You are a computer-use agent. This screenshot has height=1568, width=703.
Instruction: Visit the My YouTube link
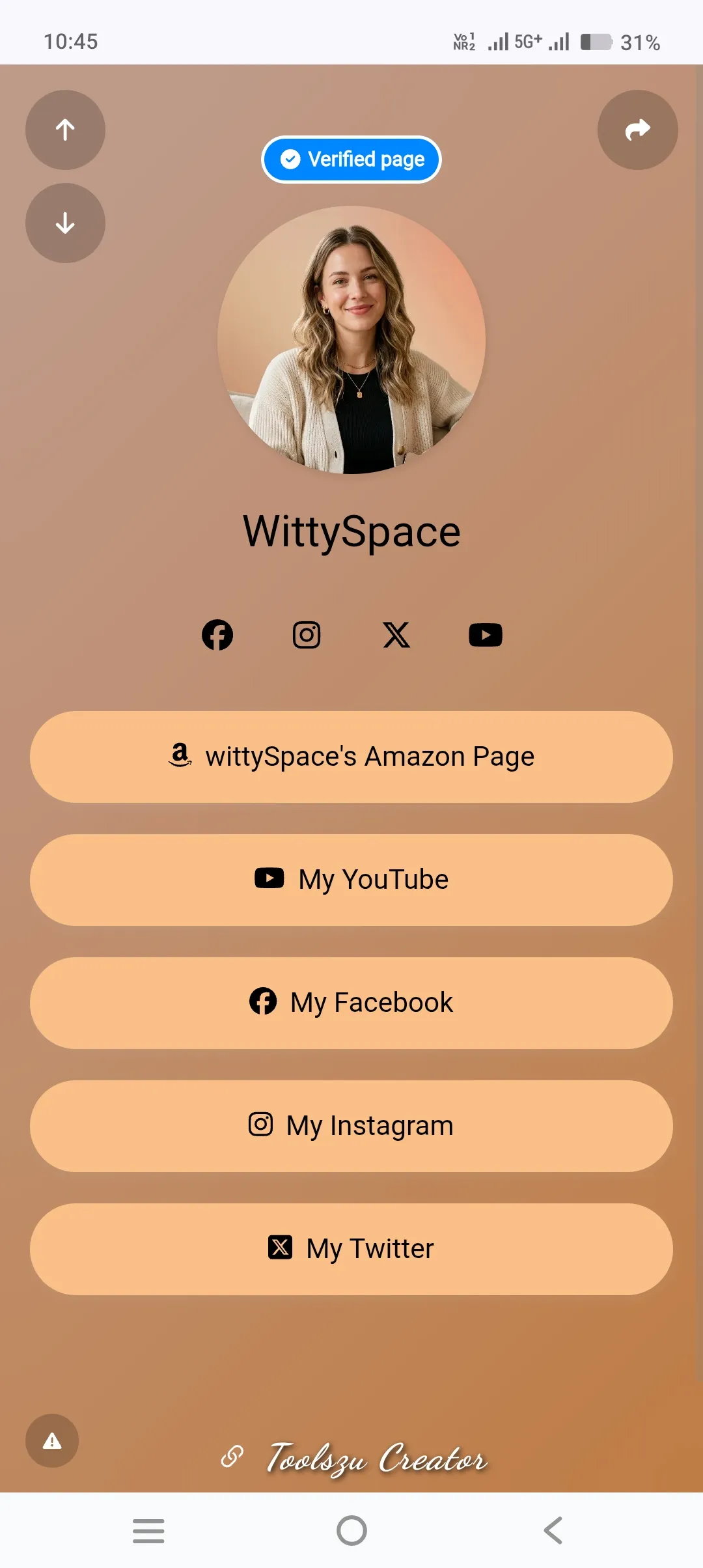coord(351,880)
